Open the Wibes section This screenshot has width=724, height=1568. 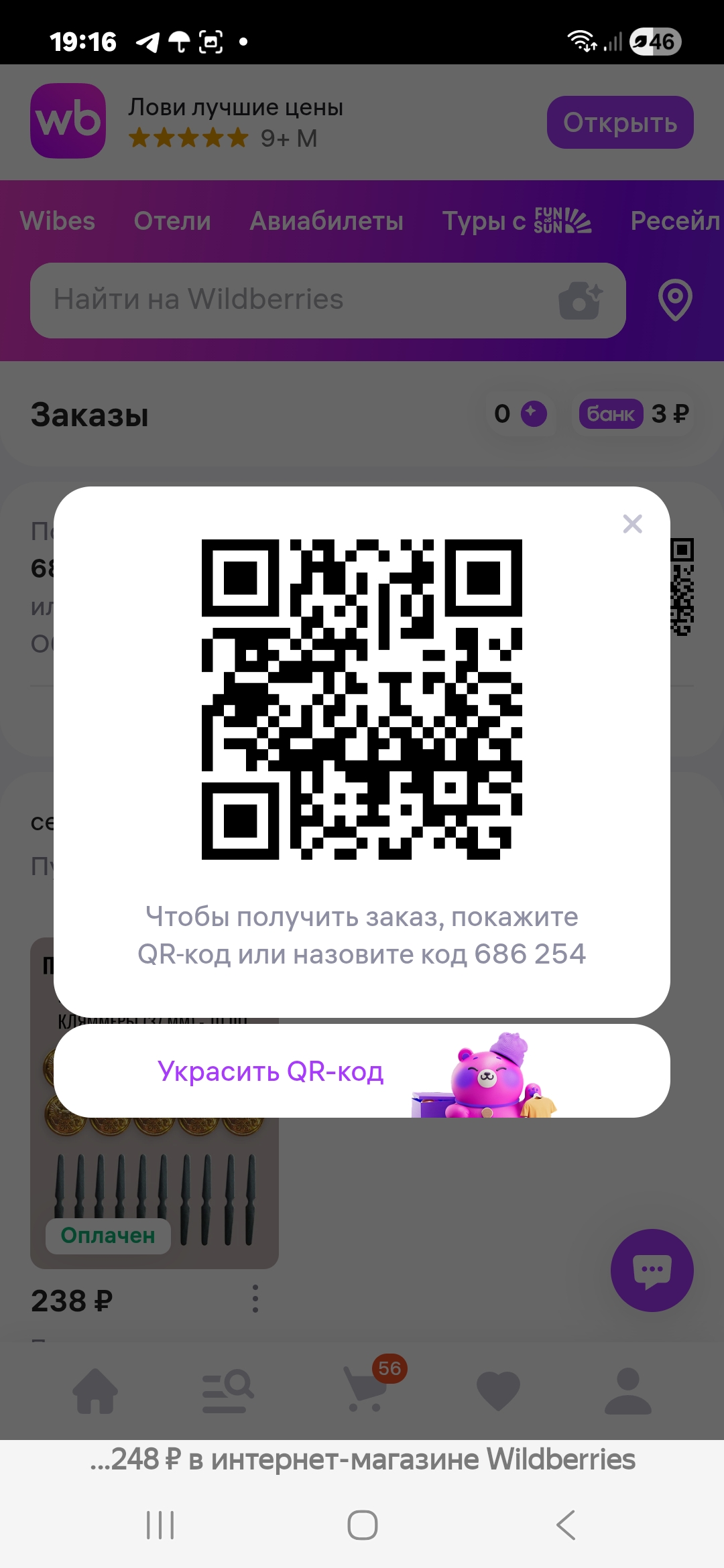58,221
